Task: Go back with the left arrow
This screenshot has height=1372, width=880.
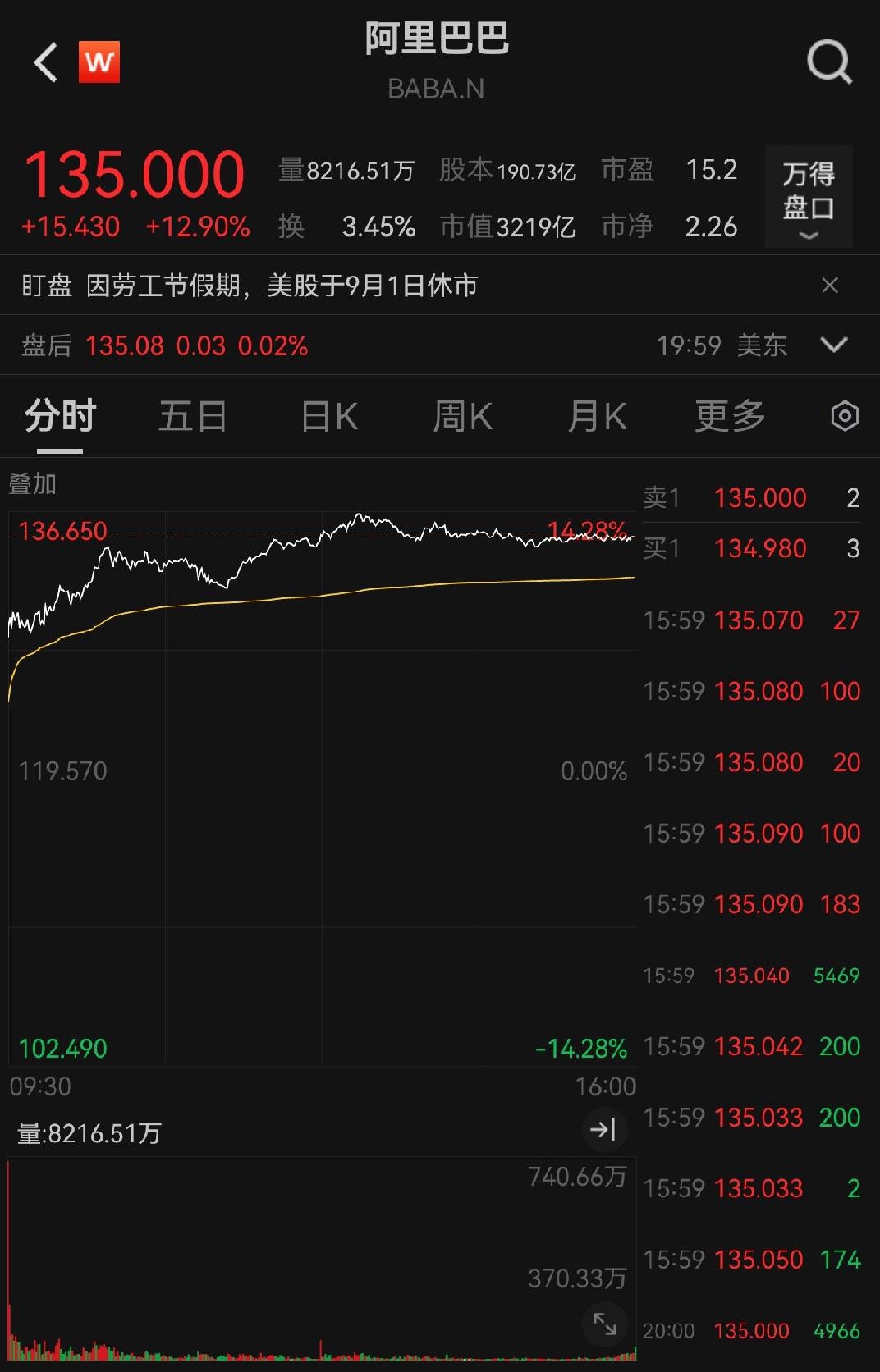Action: coord(46,62)
